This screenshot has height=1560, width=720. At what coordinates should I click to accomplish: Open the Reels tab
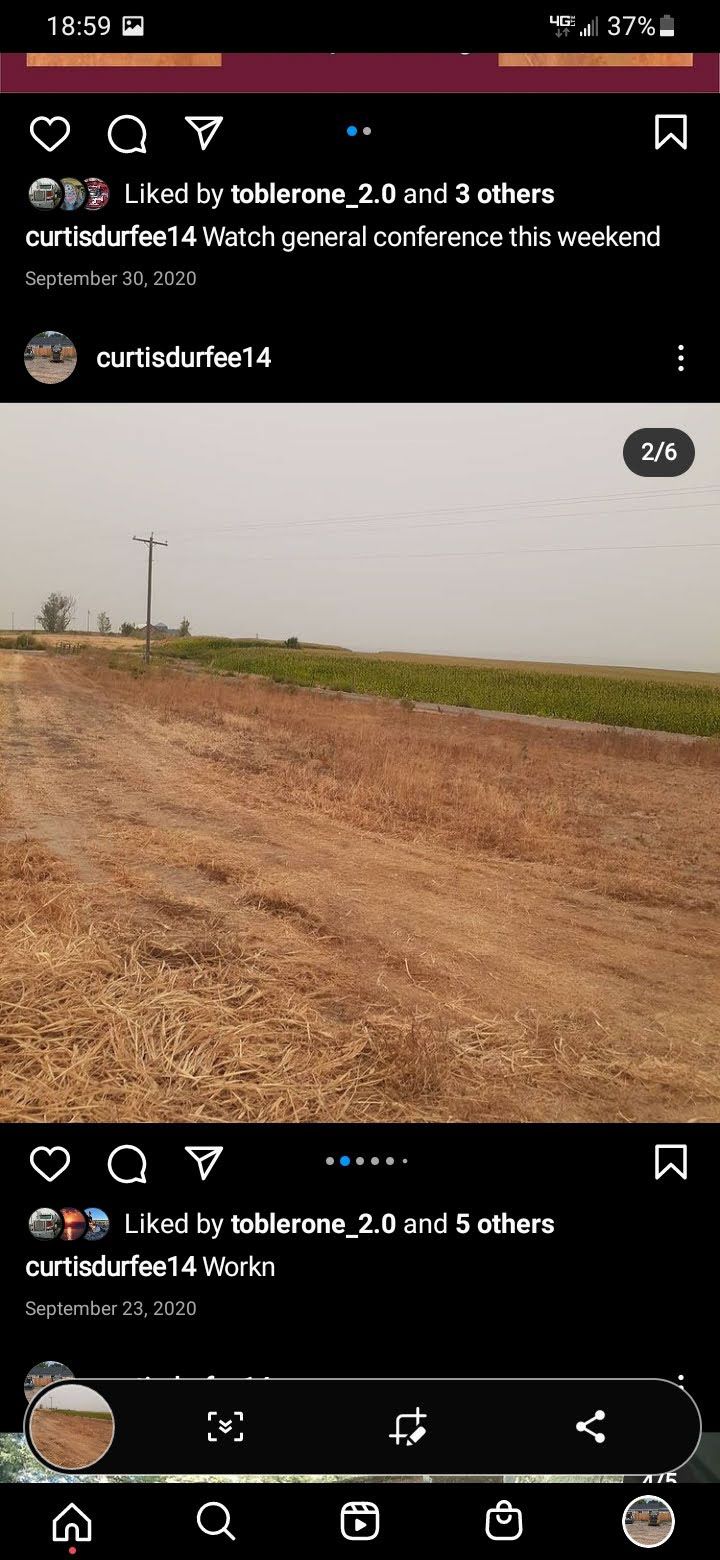pyautogui.click(x=359, y=1522)
